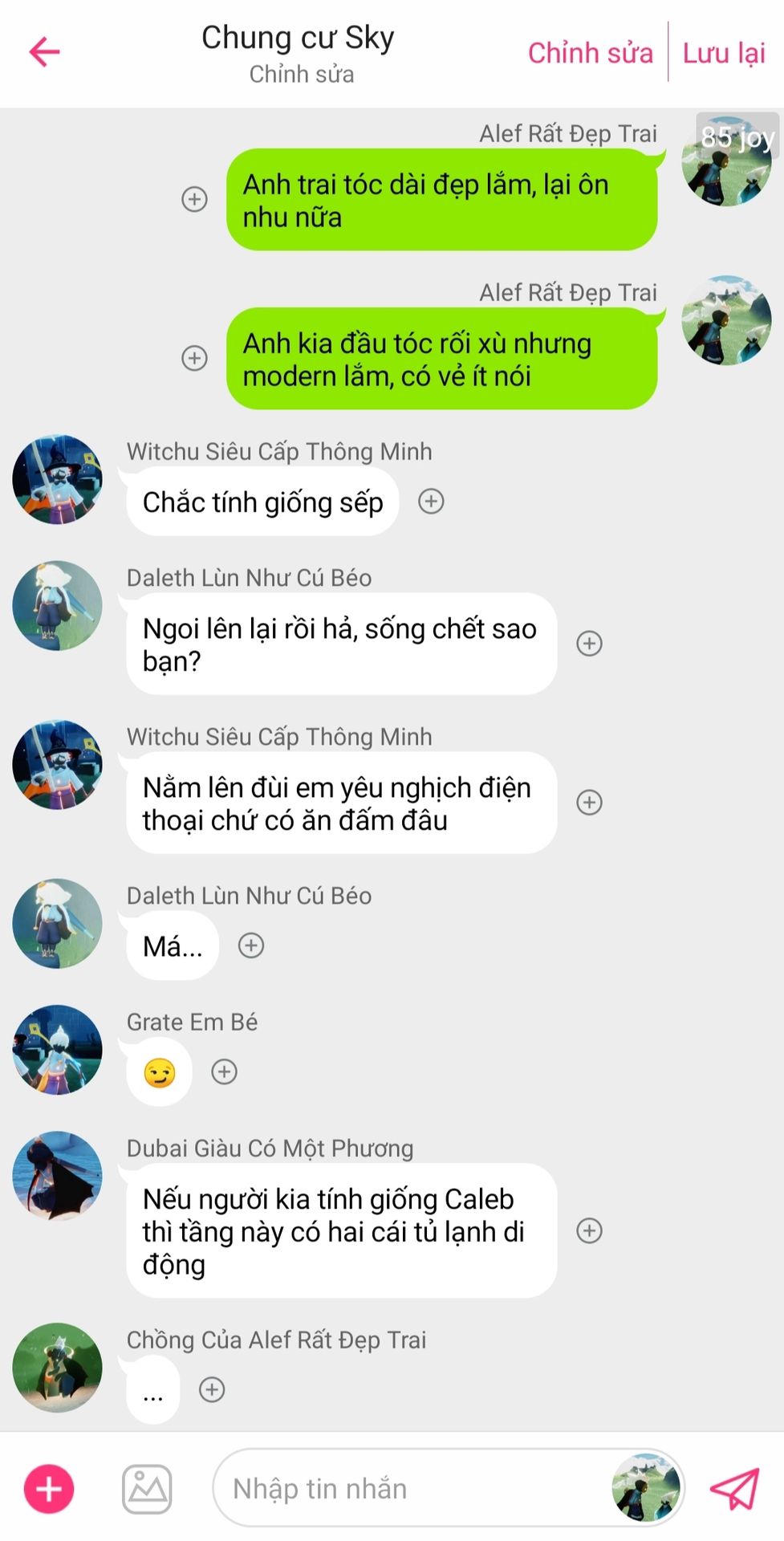Tap plus beside 'Ngoi lên lại rồi hả' message
This screenshot has width=784, height=1541.
click(x=590, y=643)
